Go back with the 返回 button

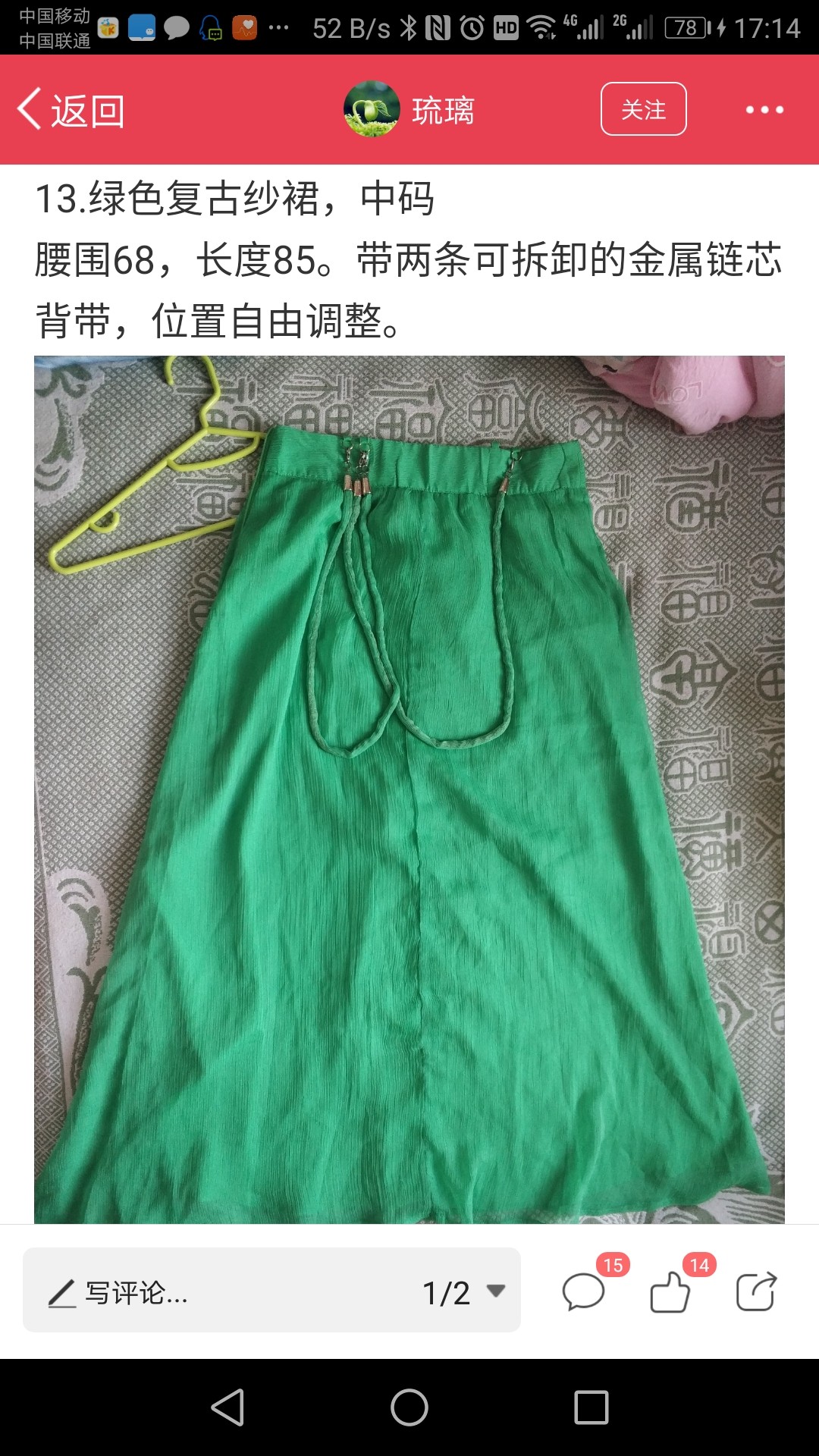[71, 110]
